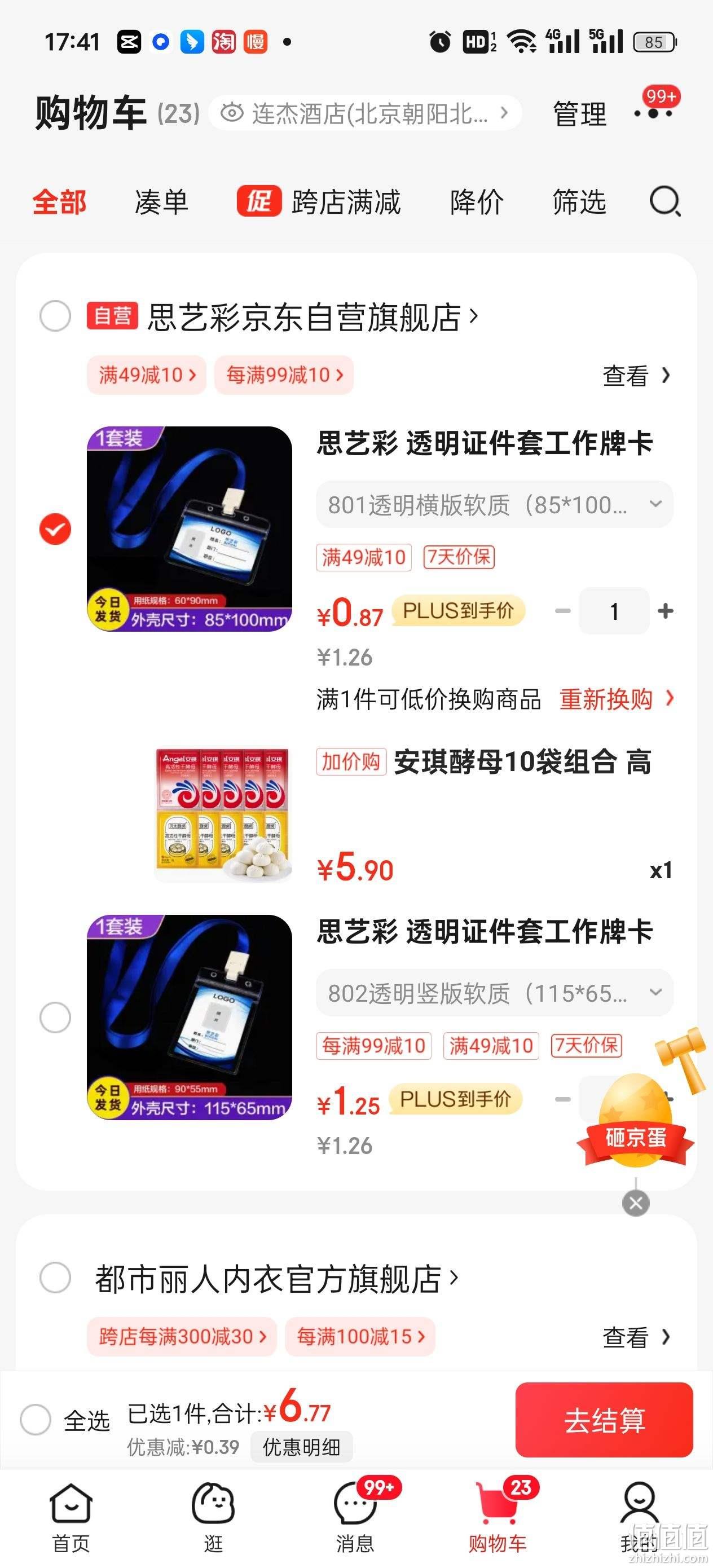This screenshot has width=713, height=1568.
Task: Open 优惠明细 discount details
Action: tap(301, 1446)
